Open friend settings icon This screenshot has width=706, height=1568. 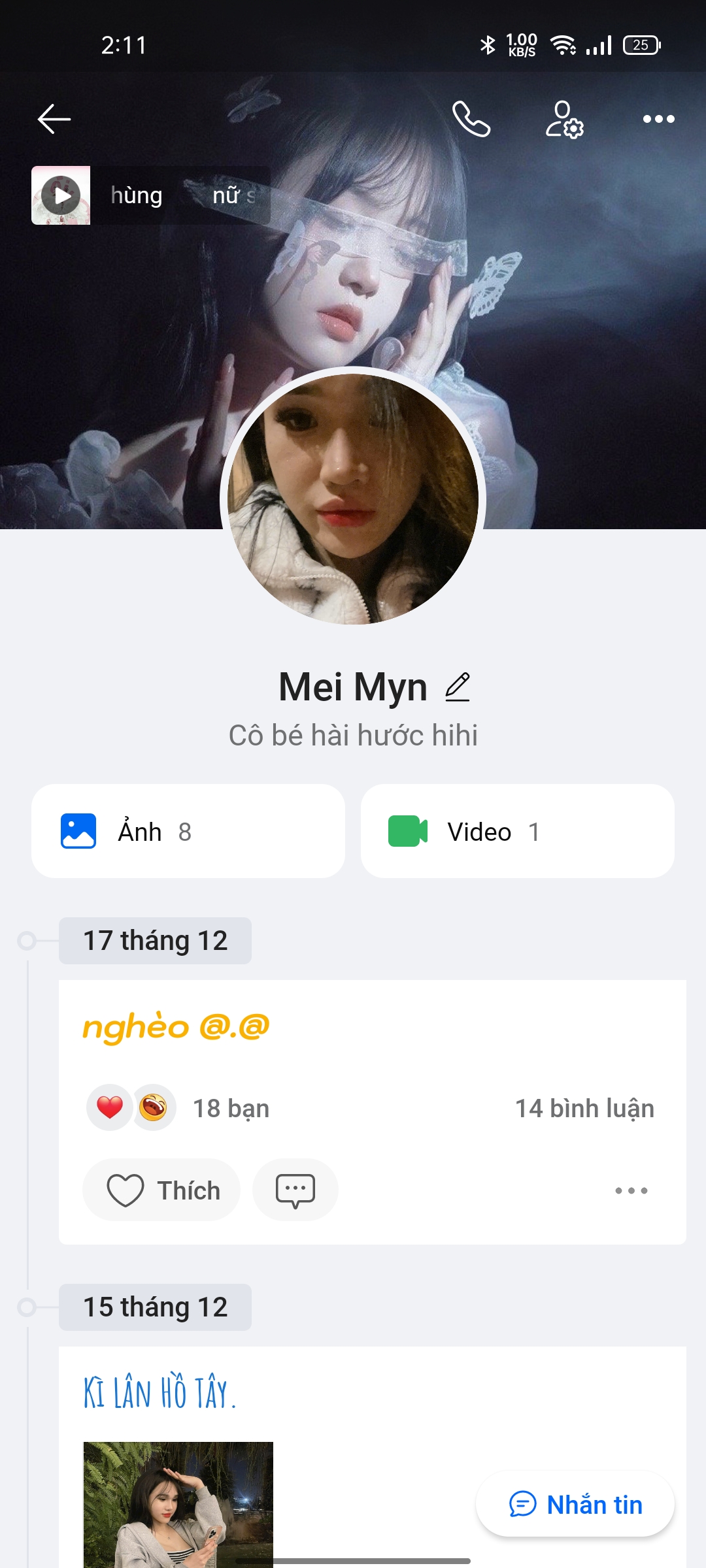[x=564, y=119]
